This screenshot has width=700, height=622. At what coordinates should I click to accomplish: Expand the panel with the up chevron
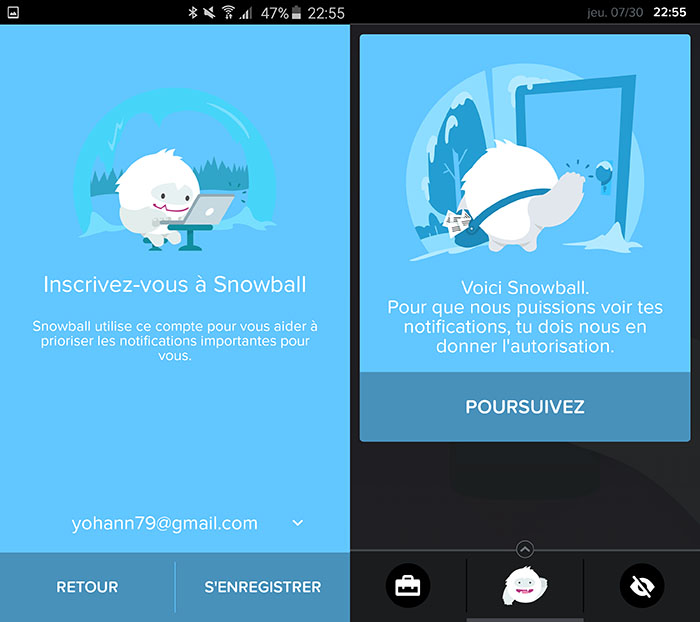pos(525,548)
